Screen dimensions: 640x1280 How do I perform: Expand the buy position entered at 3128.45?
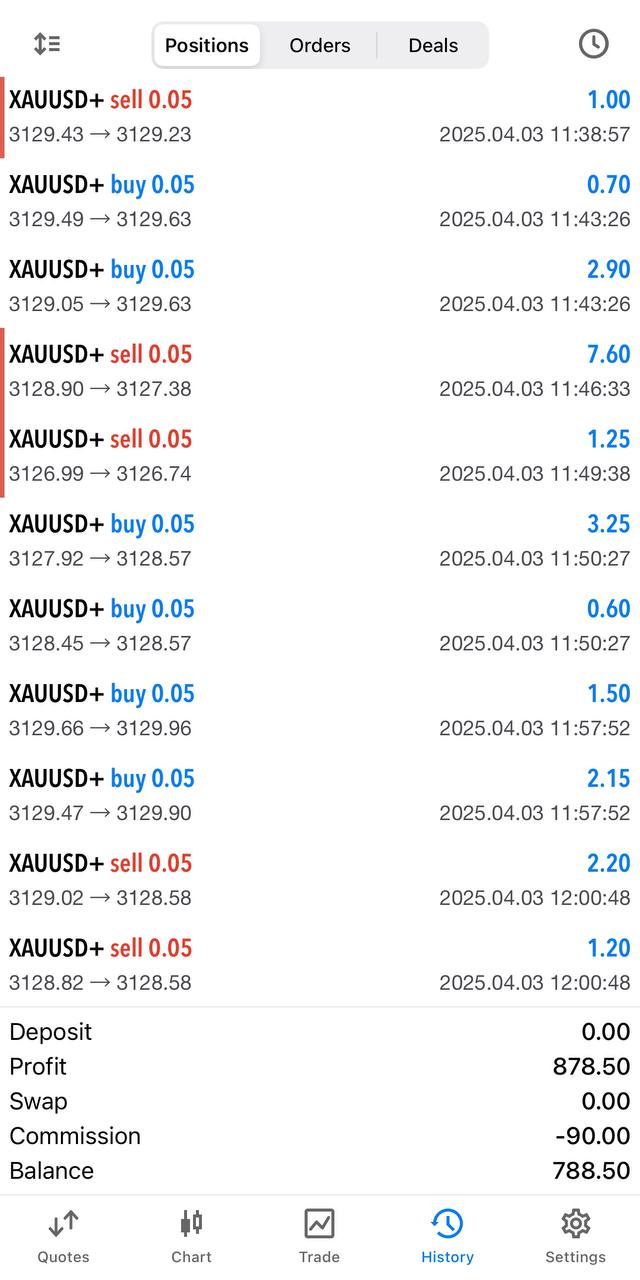320,626
